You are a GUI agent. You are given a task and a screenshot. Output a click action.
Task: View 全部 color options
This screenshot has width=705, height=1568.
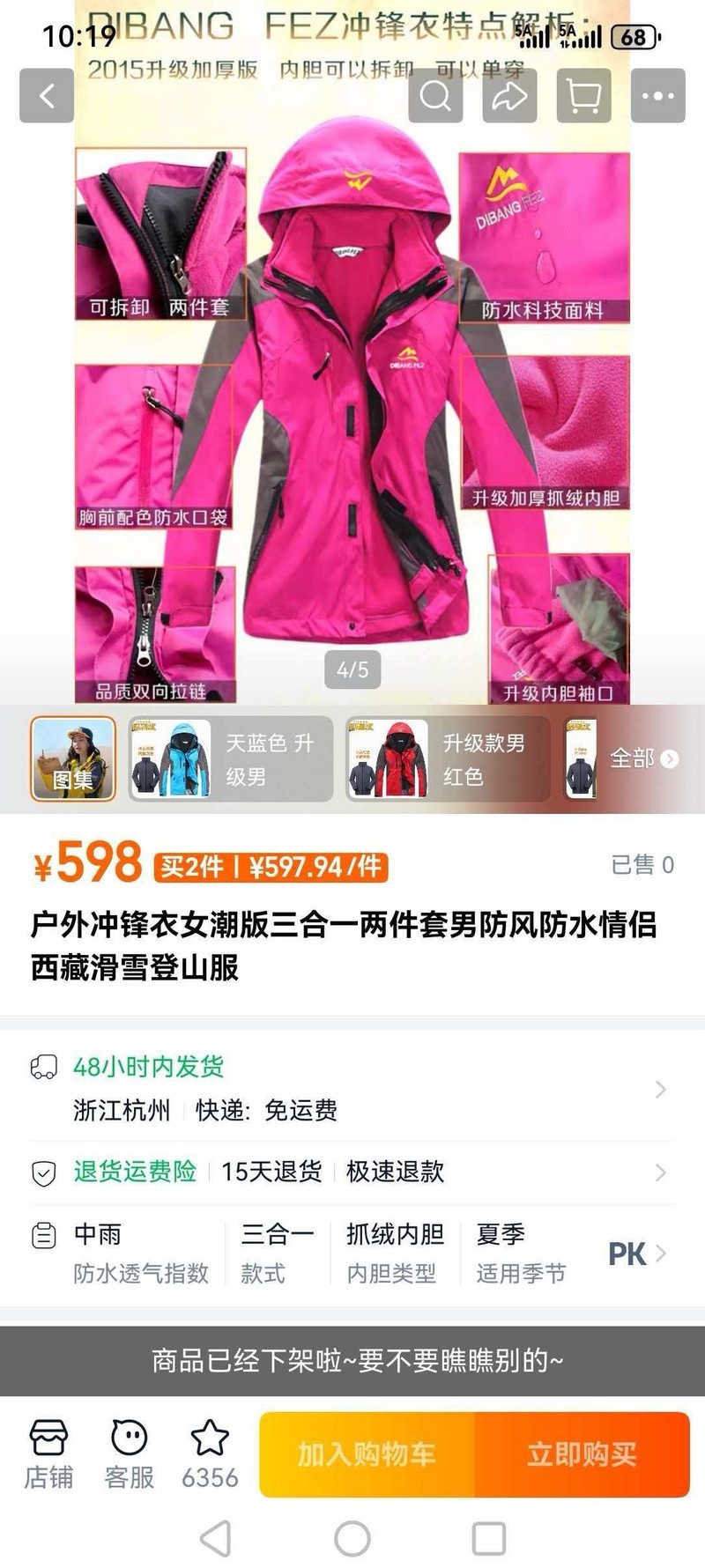point(644,758)
